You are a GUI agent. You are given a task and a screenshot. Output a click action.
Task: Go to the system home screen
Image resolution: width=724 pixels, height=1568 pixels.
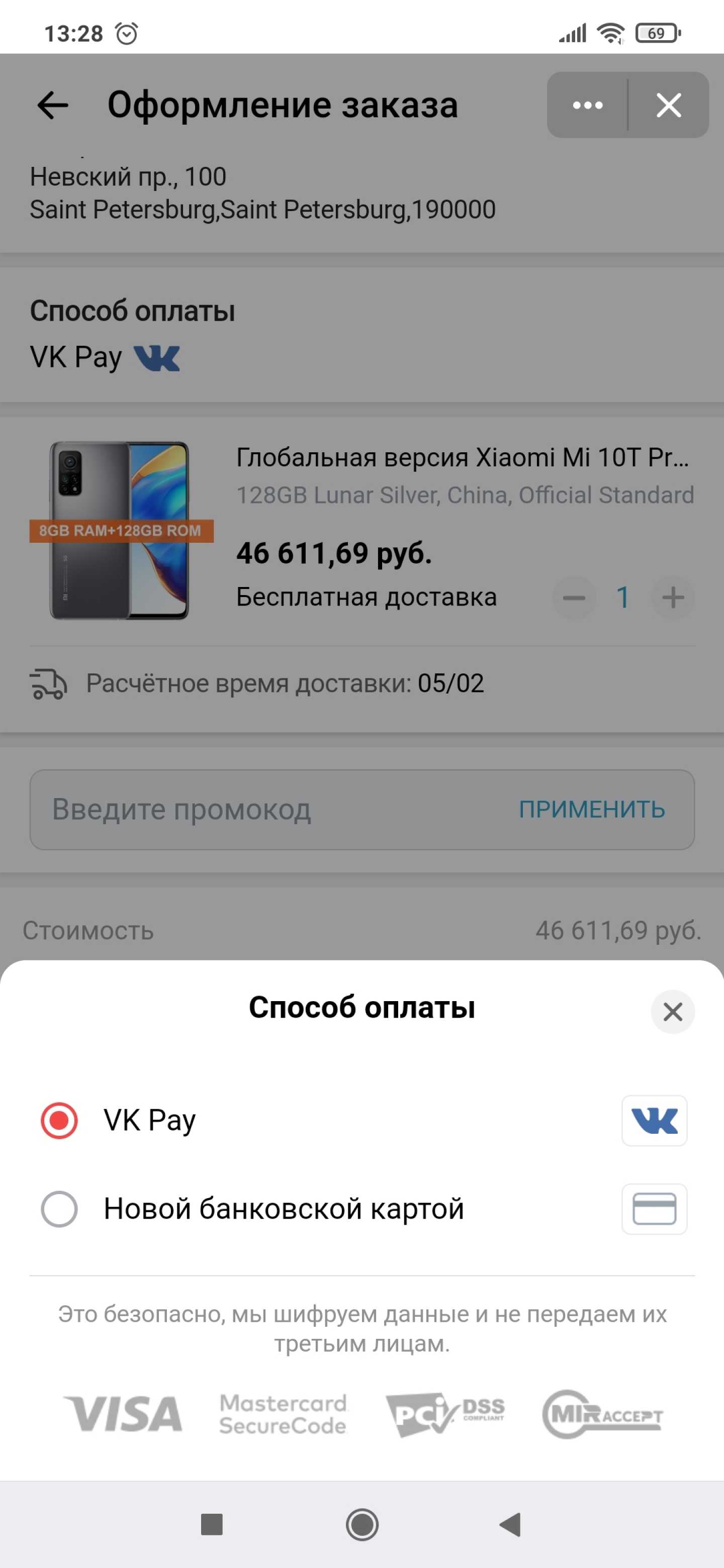click(361, 1525)
